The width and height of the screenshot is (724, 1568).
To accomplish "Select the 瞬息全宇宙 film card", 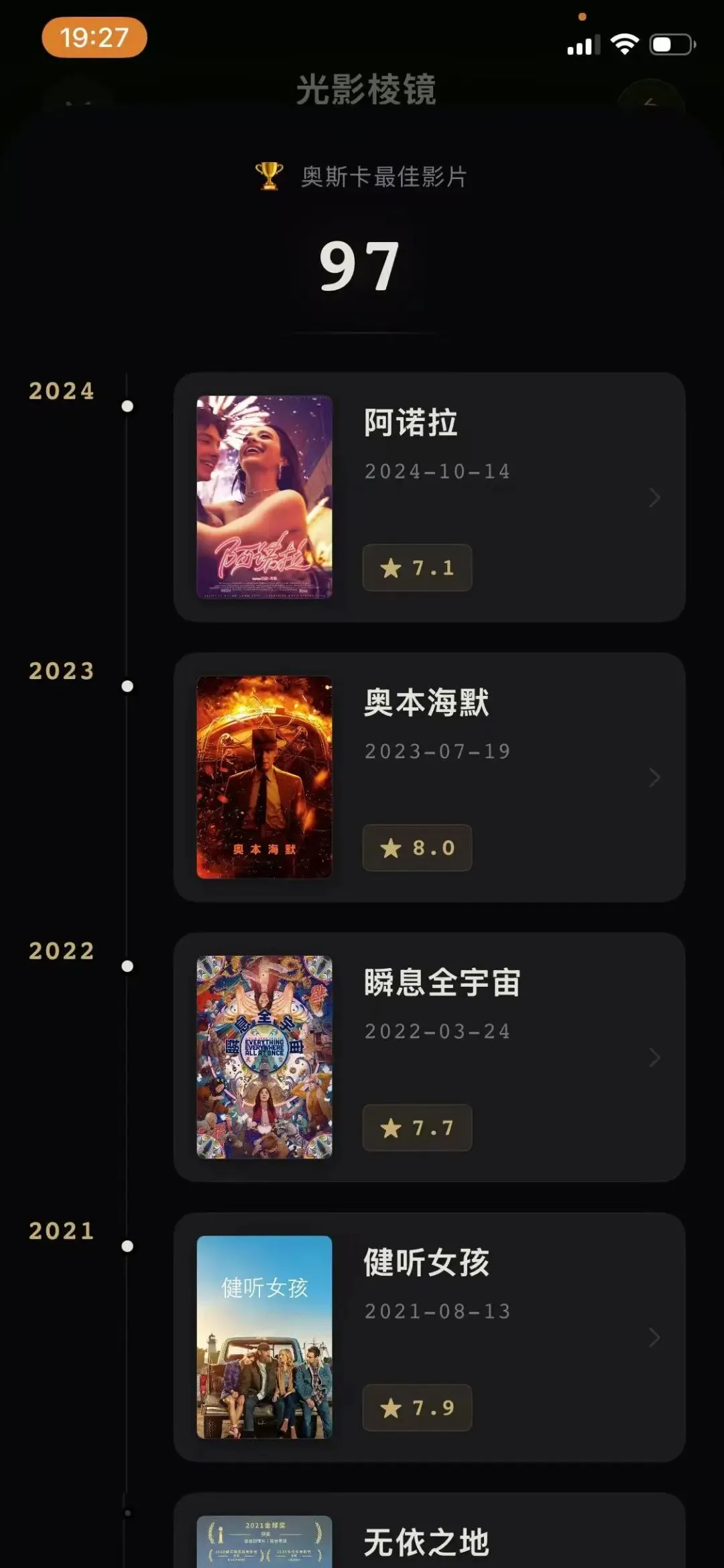I will (429, 1057).
